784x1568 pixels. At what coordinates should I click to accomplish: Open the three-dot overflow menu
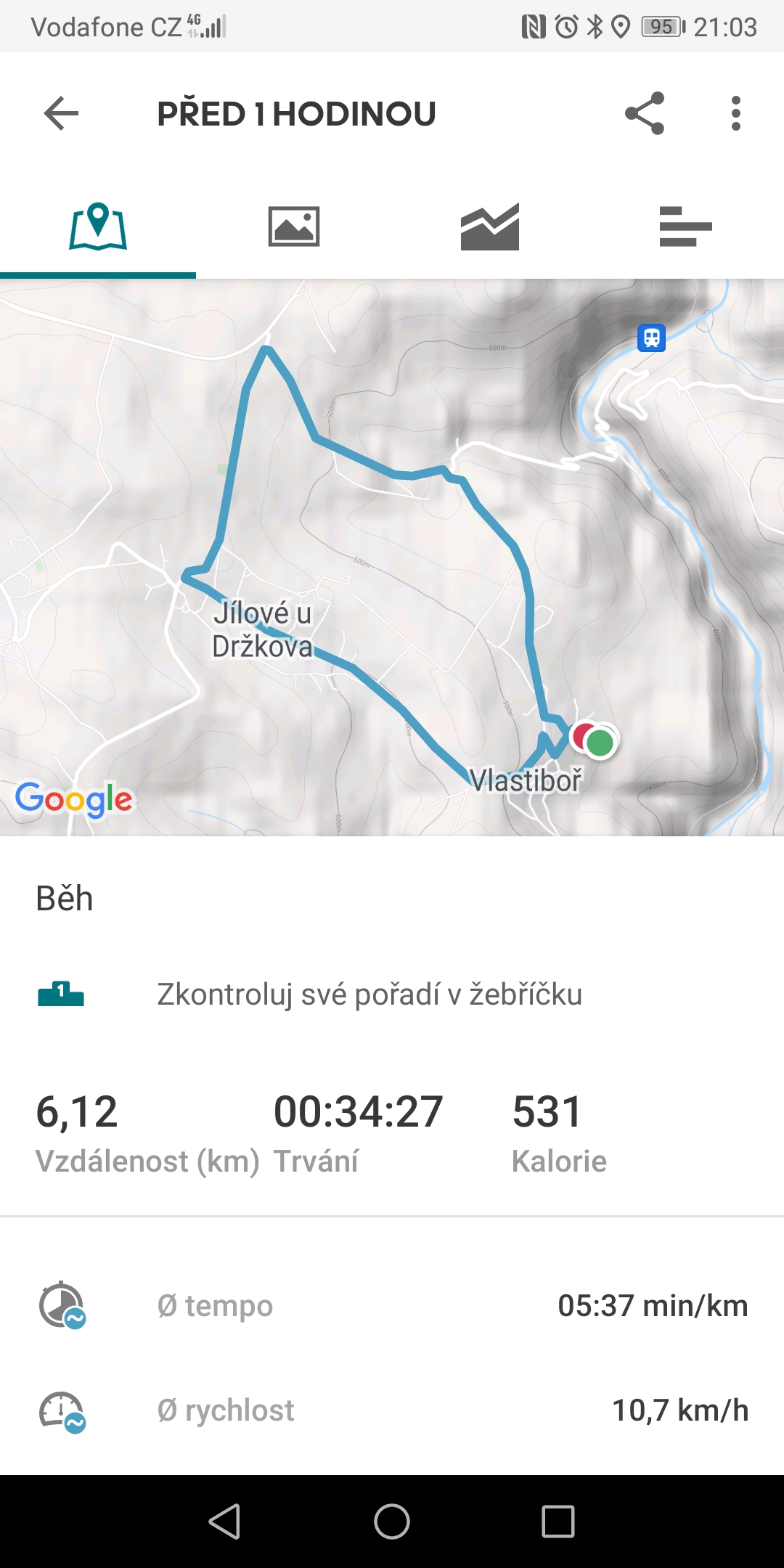click(x=736, y=113)
